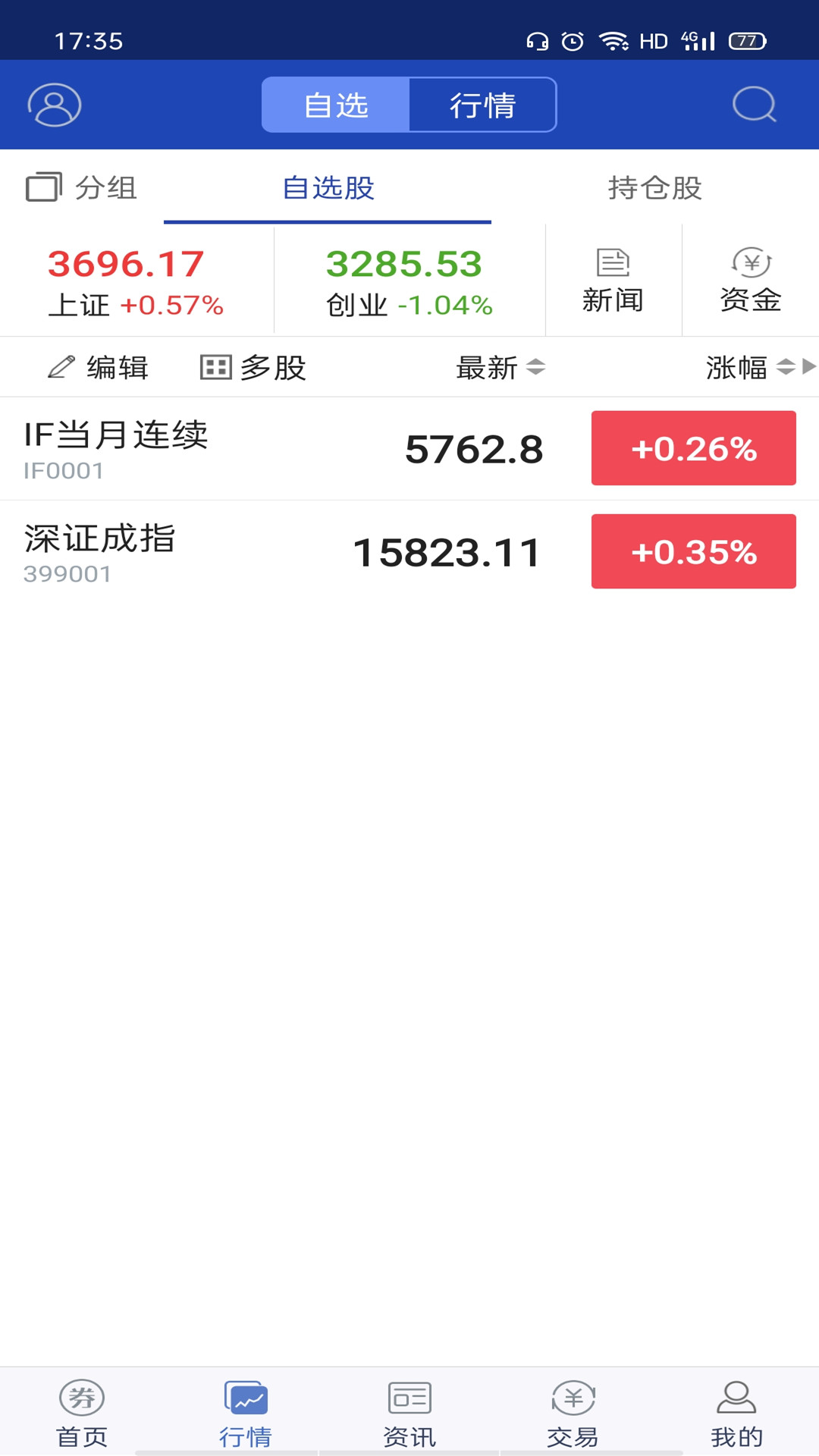Select the 自选 option in top toggle

click(x=335, y=105)
